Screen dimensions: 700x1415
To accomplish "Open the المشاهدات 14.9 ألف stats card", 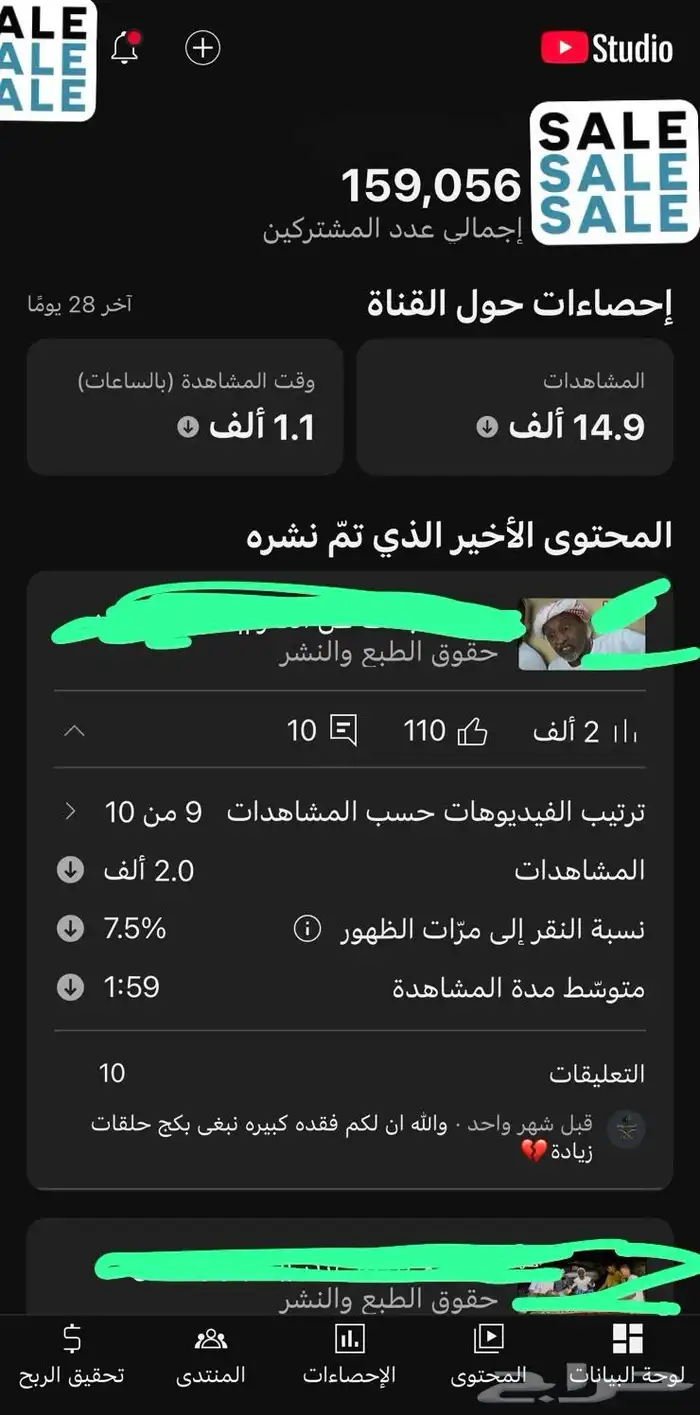I will click(x=514, y=406).
